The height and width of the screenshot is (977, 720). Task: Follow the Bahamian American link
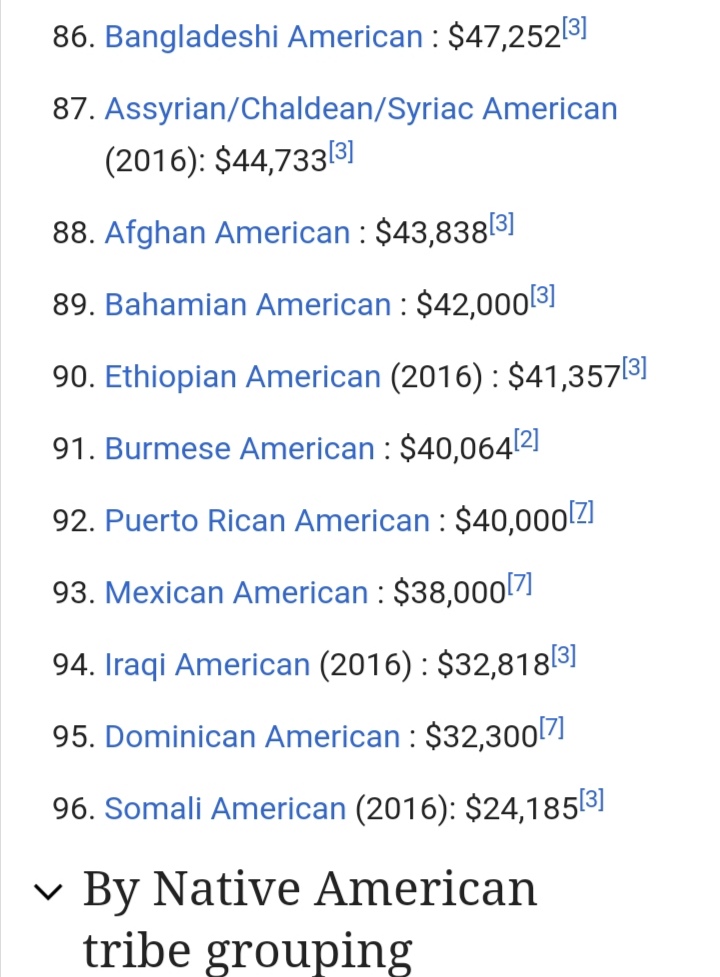coord(248,305)
